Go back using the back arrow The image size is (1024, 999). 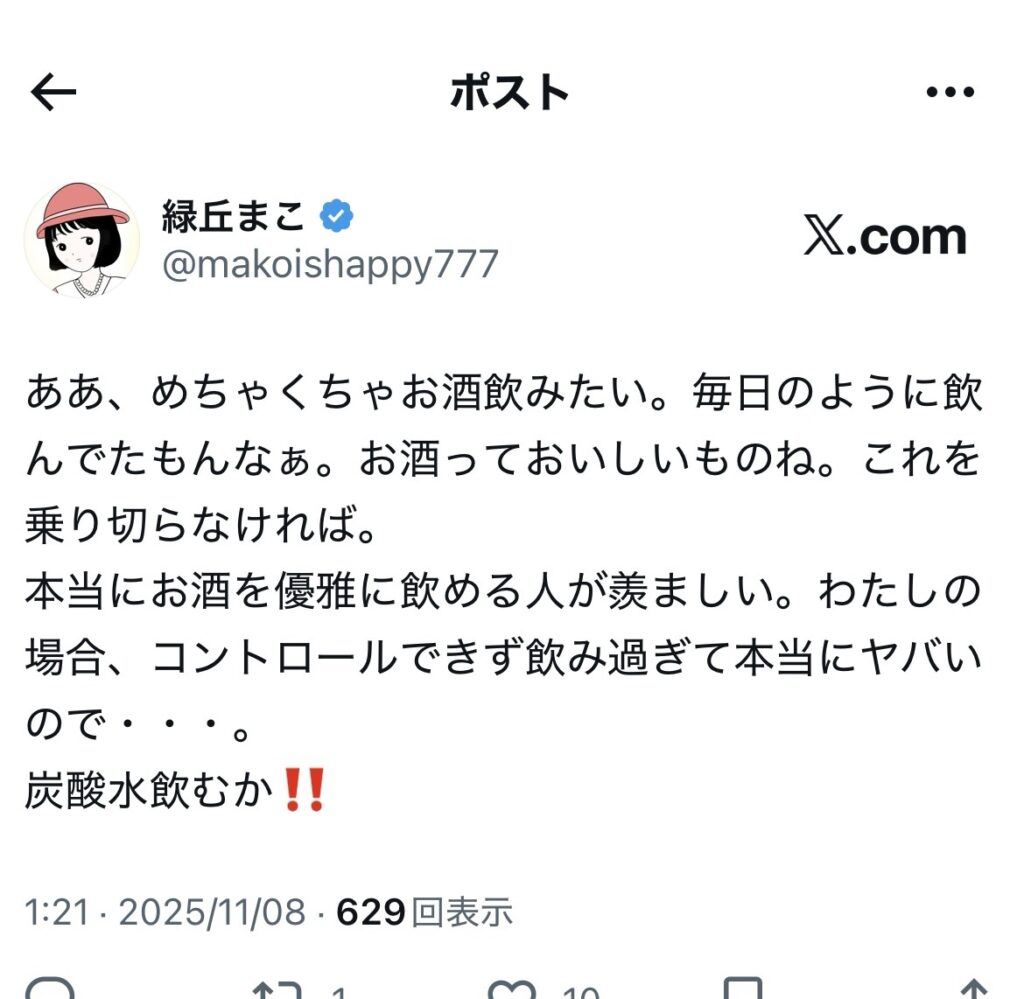point(54,93)
